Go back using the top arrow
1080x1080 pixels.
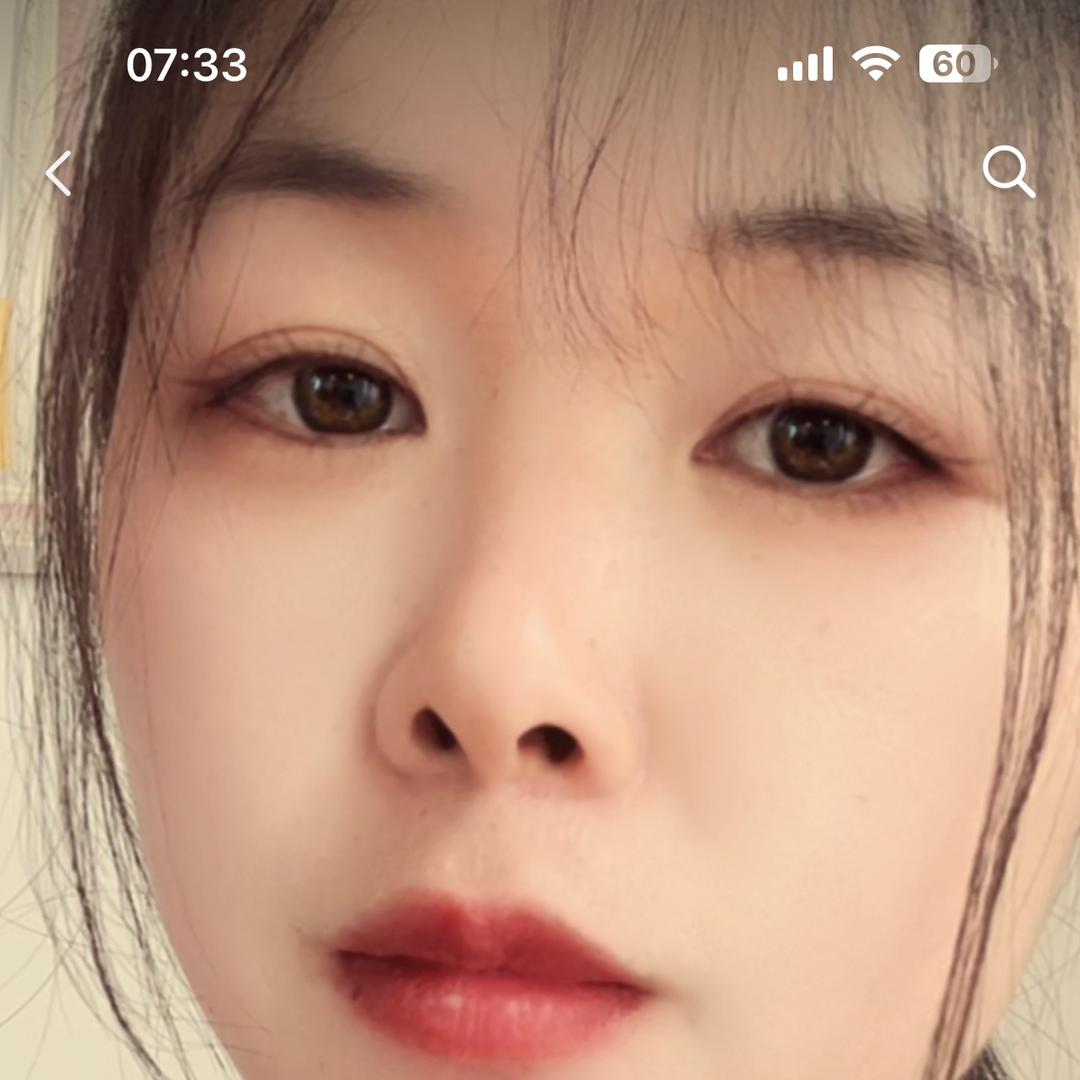point(59,173)
